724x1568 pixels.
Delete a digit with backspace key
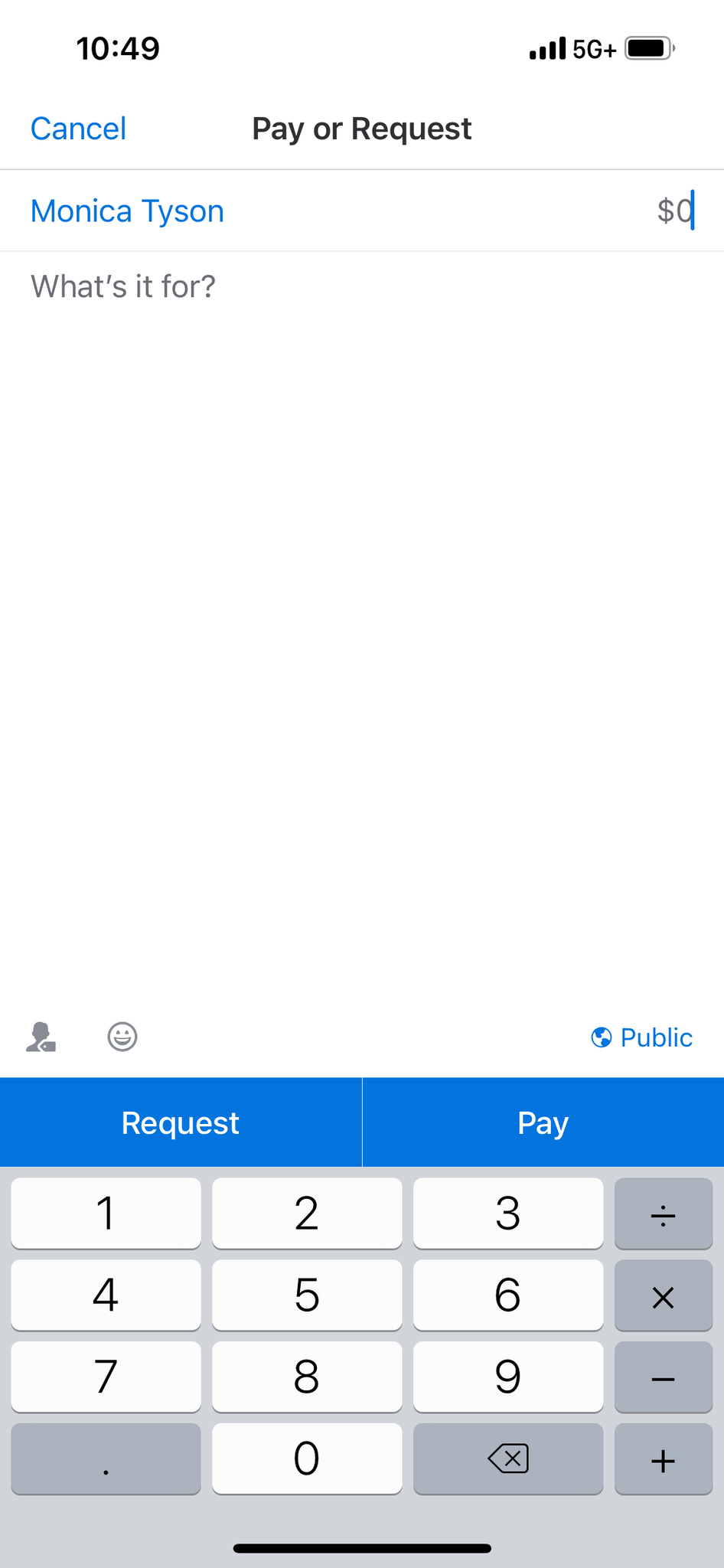click(508, 1459)
